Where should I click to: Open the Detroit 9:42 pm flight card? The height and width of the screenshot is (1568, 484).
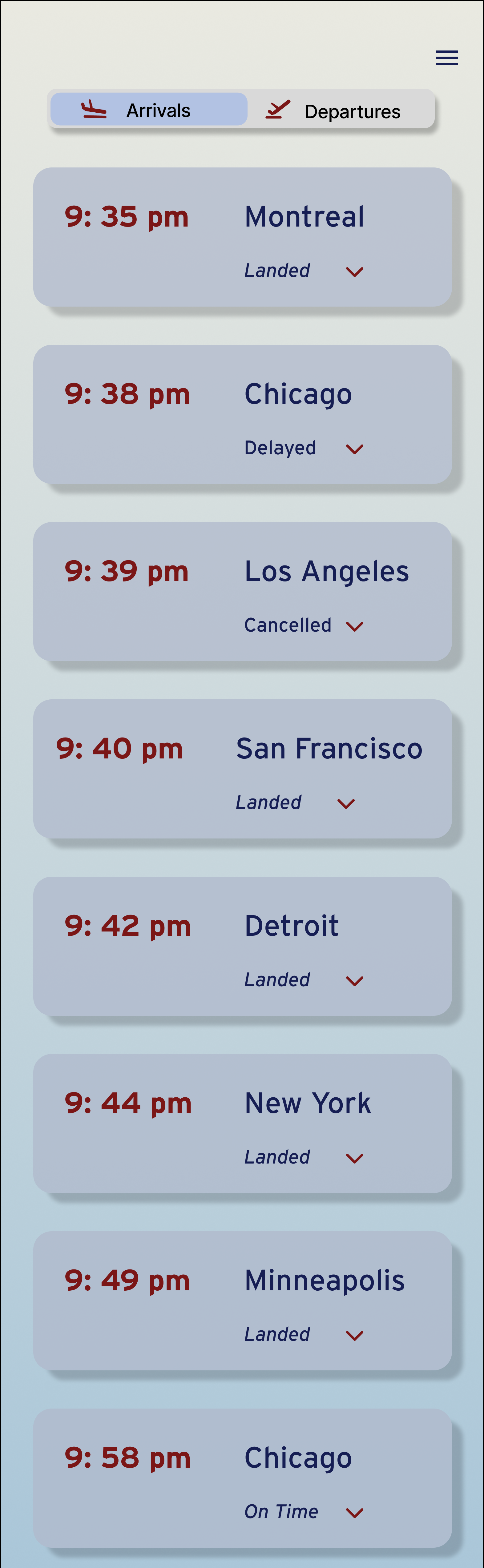point(242,947)
